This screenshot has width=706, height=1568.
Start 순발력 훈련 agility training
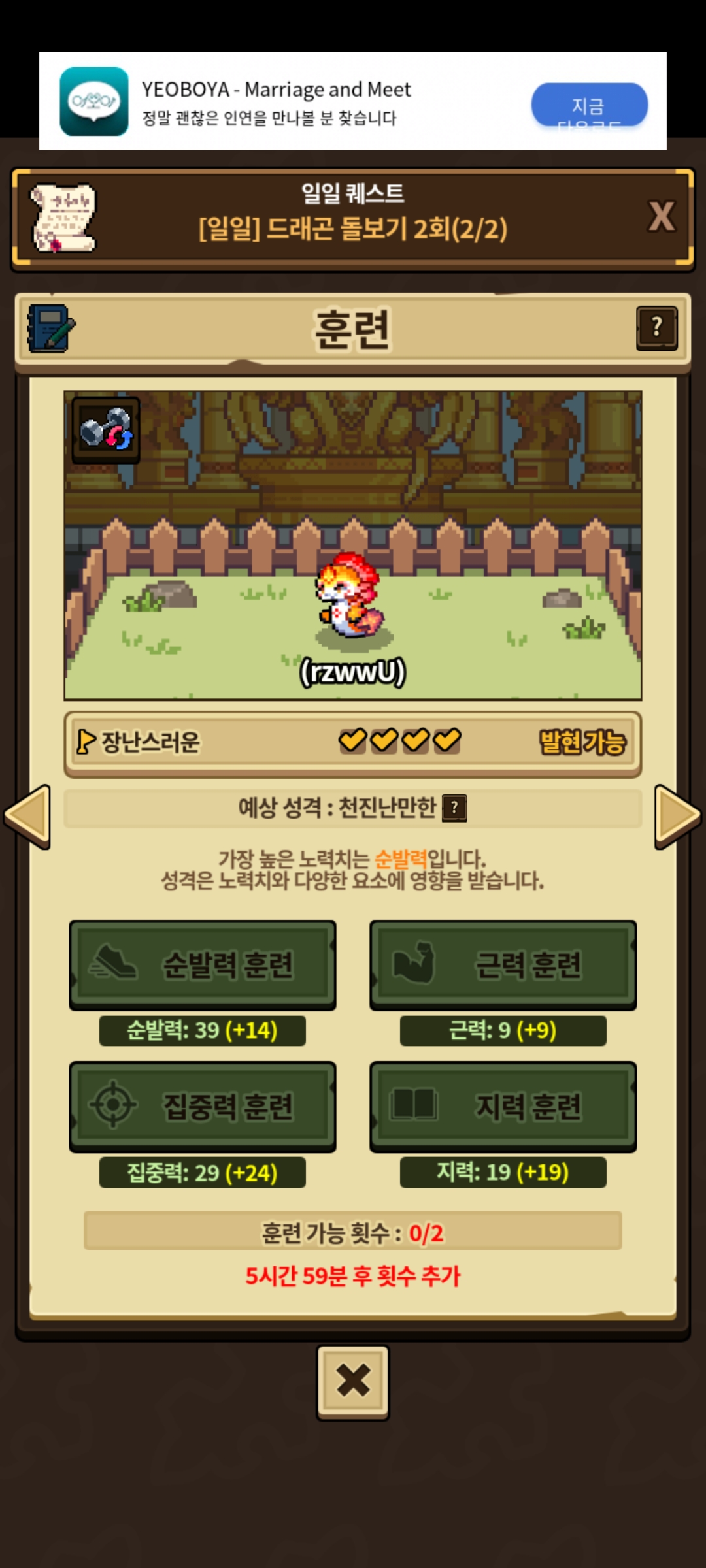tap(203, 965)
